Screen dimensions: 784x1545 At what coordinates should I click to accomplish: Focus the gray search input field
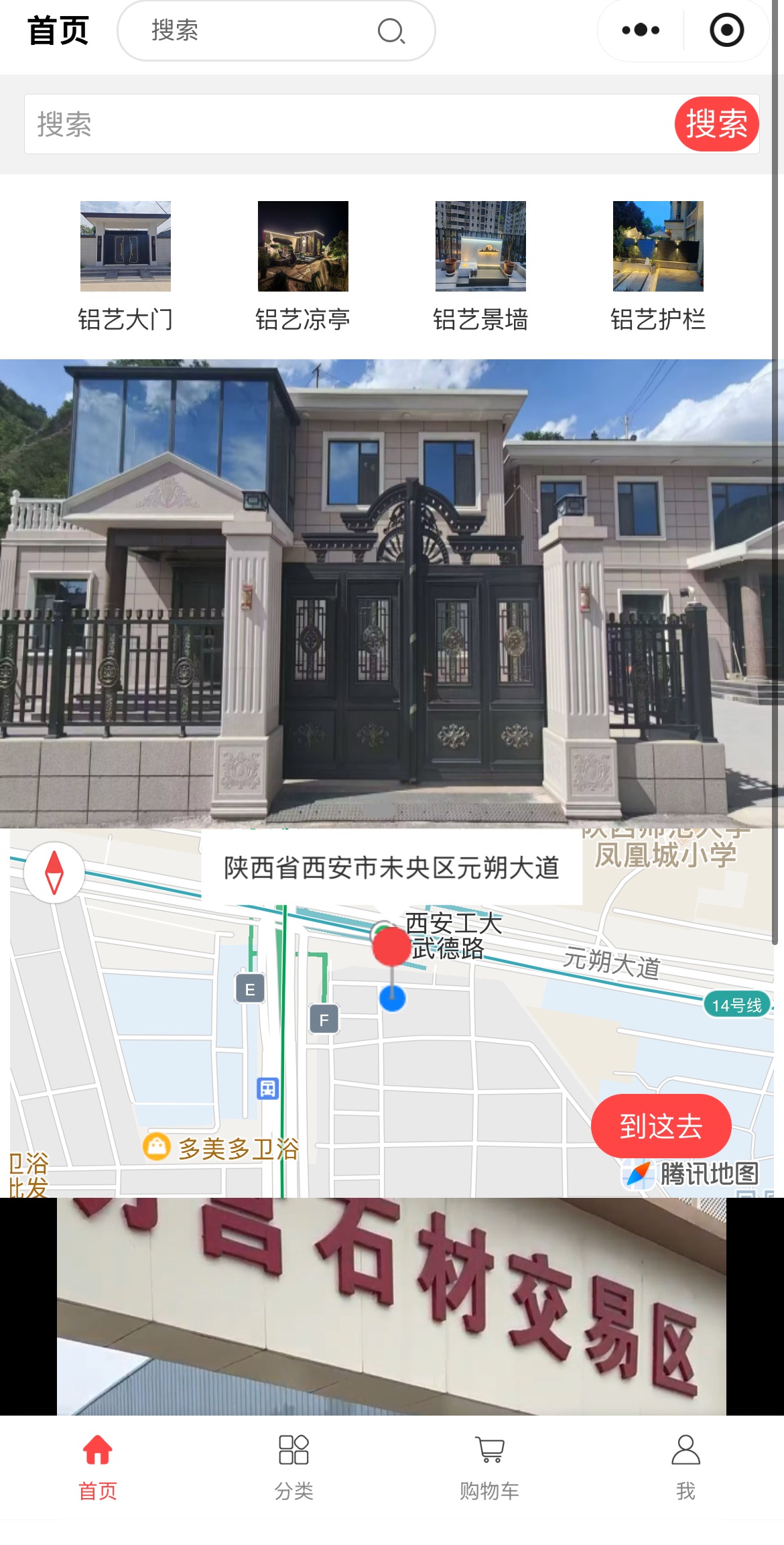tap(348, 125)
